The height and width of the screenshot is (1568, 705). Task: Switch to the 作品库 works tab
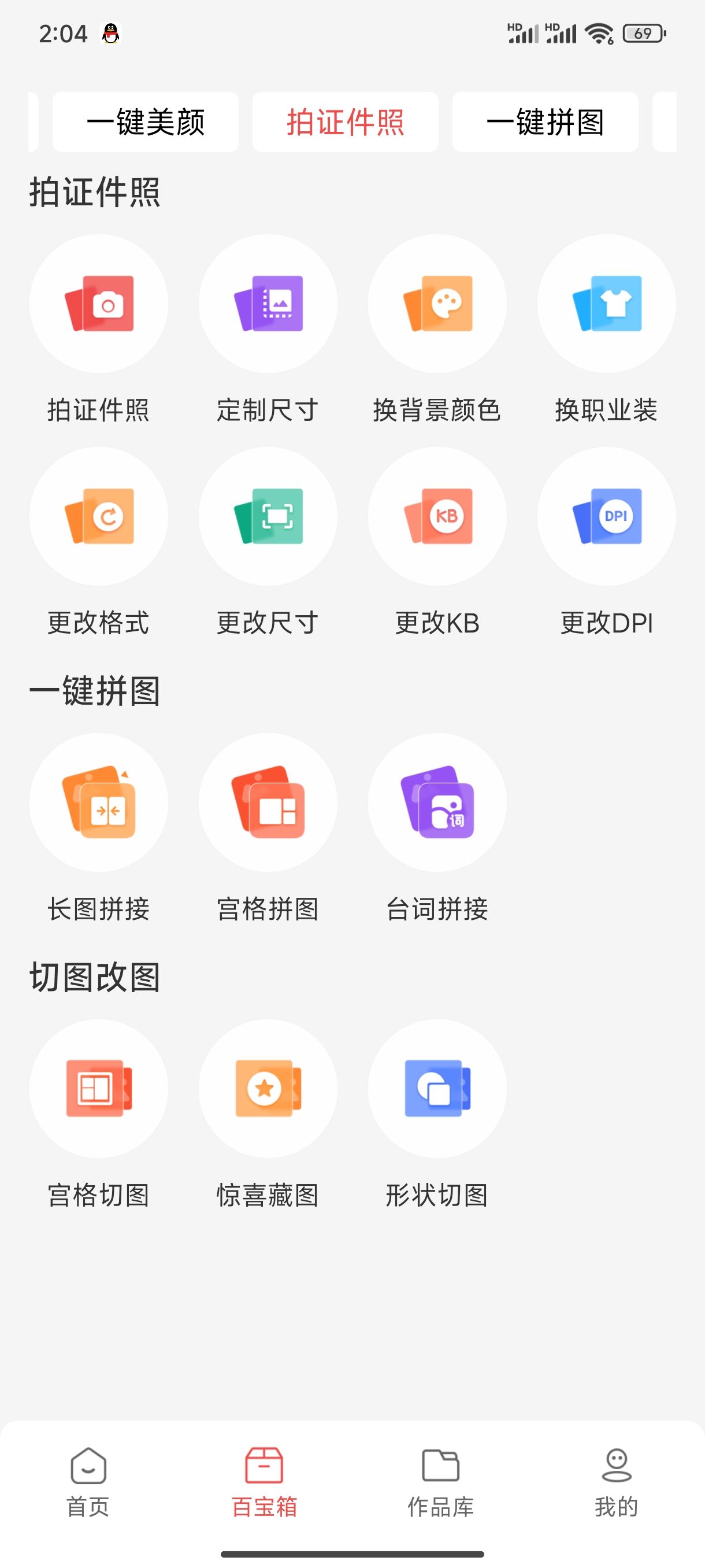coord(440,1483)
